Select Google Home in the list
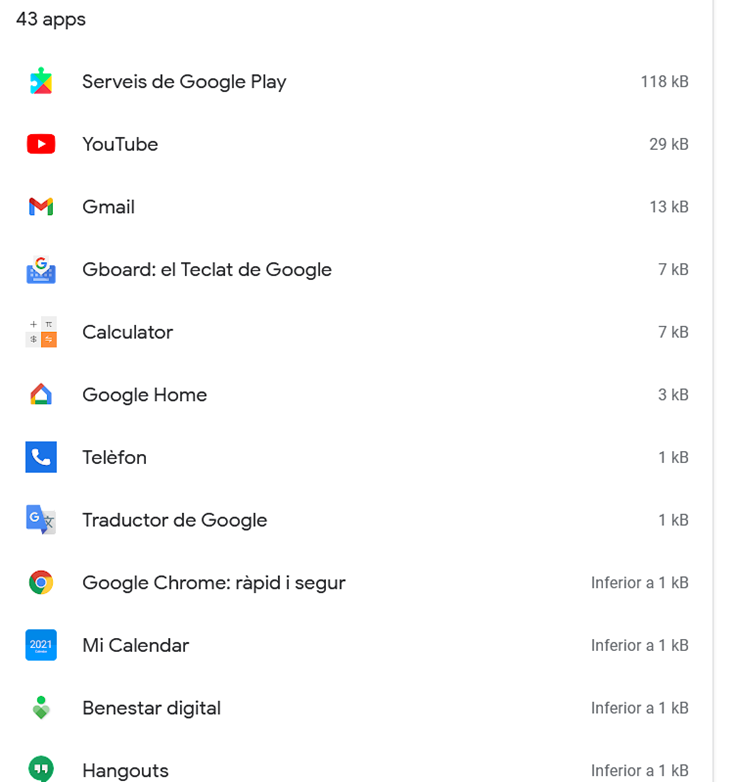The height and width of the screenshot is (782, 736). click(x=144, y=395)
